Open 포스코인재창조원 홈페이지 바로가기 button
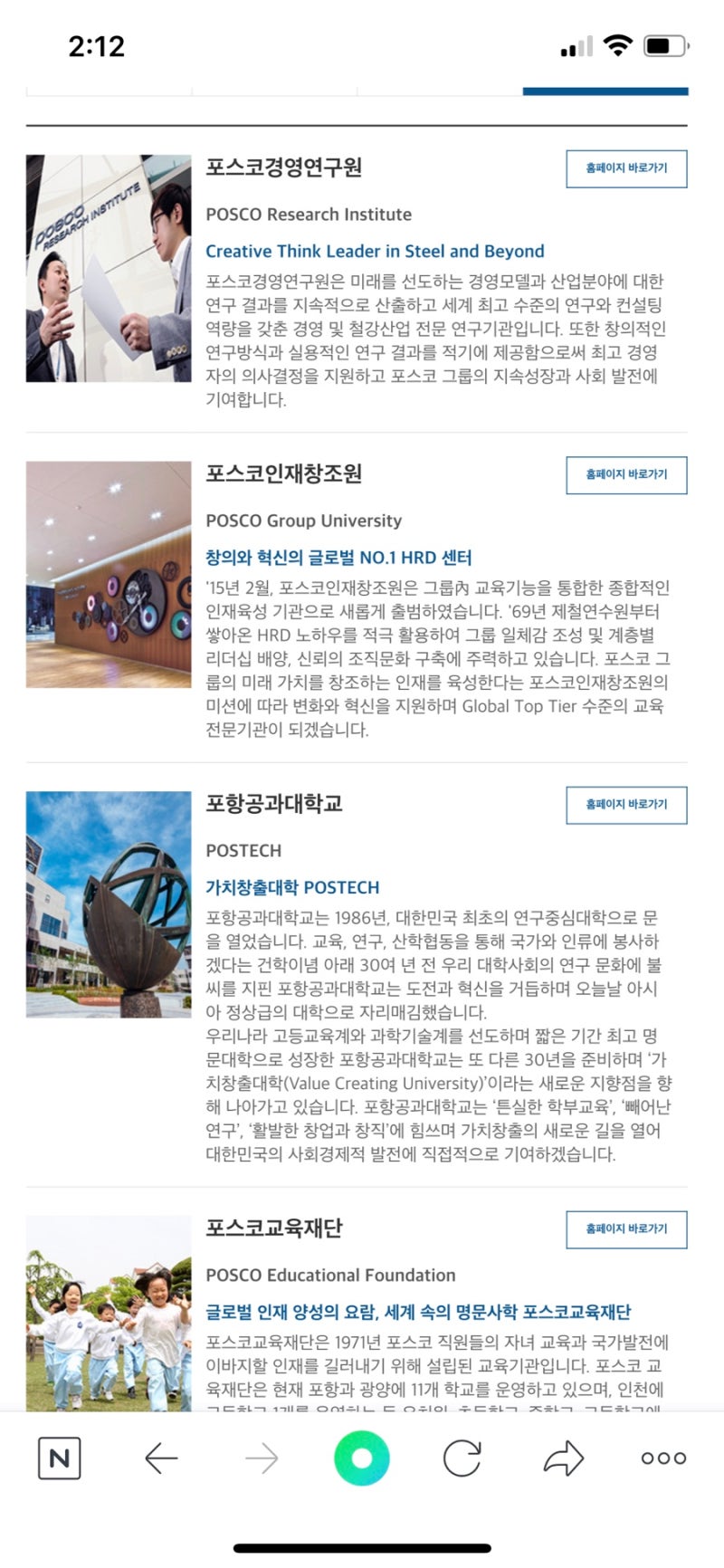 pyautogui.click(x=626, y=474)
